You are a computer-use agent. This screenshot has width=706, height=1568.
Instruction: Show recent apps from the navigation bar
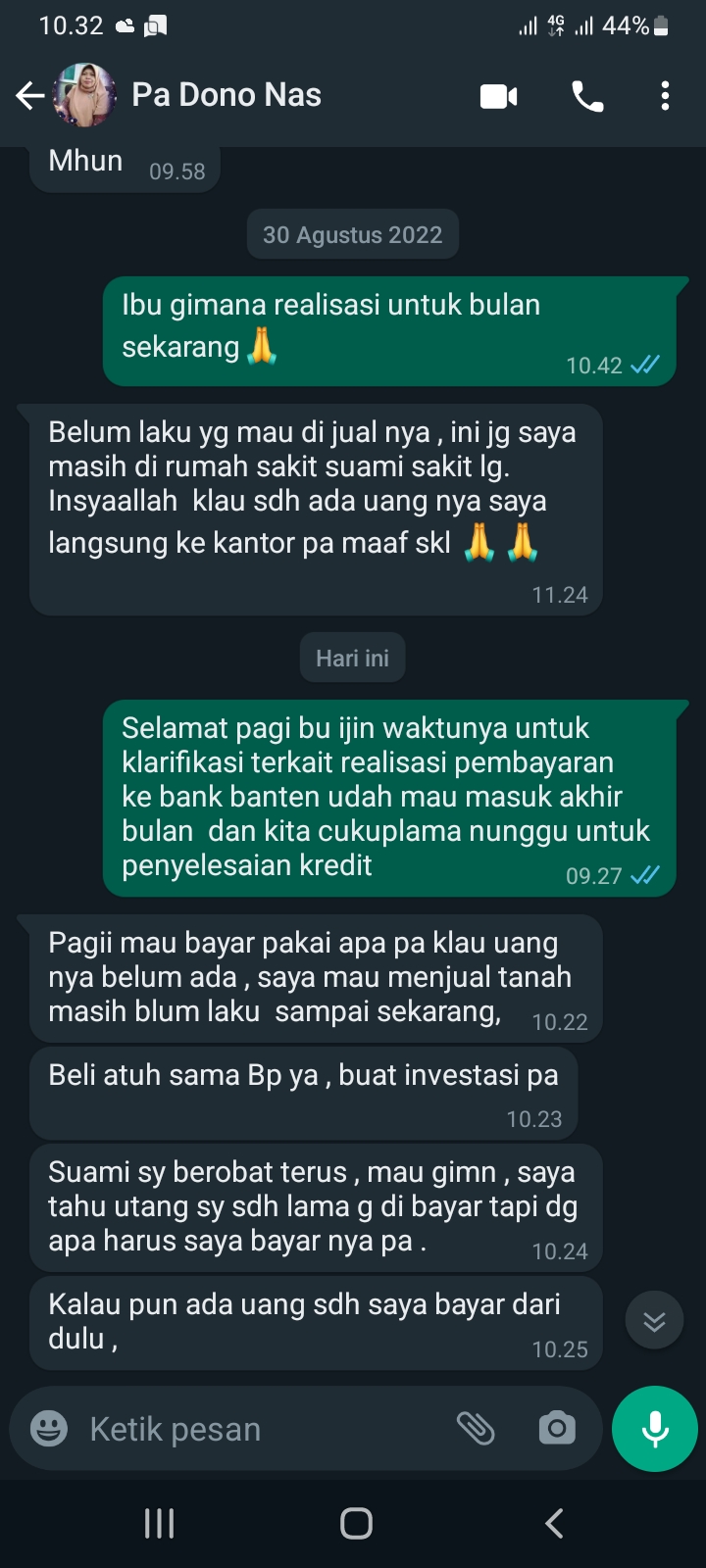[159, 1523]
